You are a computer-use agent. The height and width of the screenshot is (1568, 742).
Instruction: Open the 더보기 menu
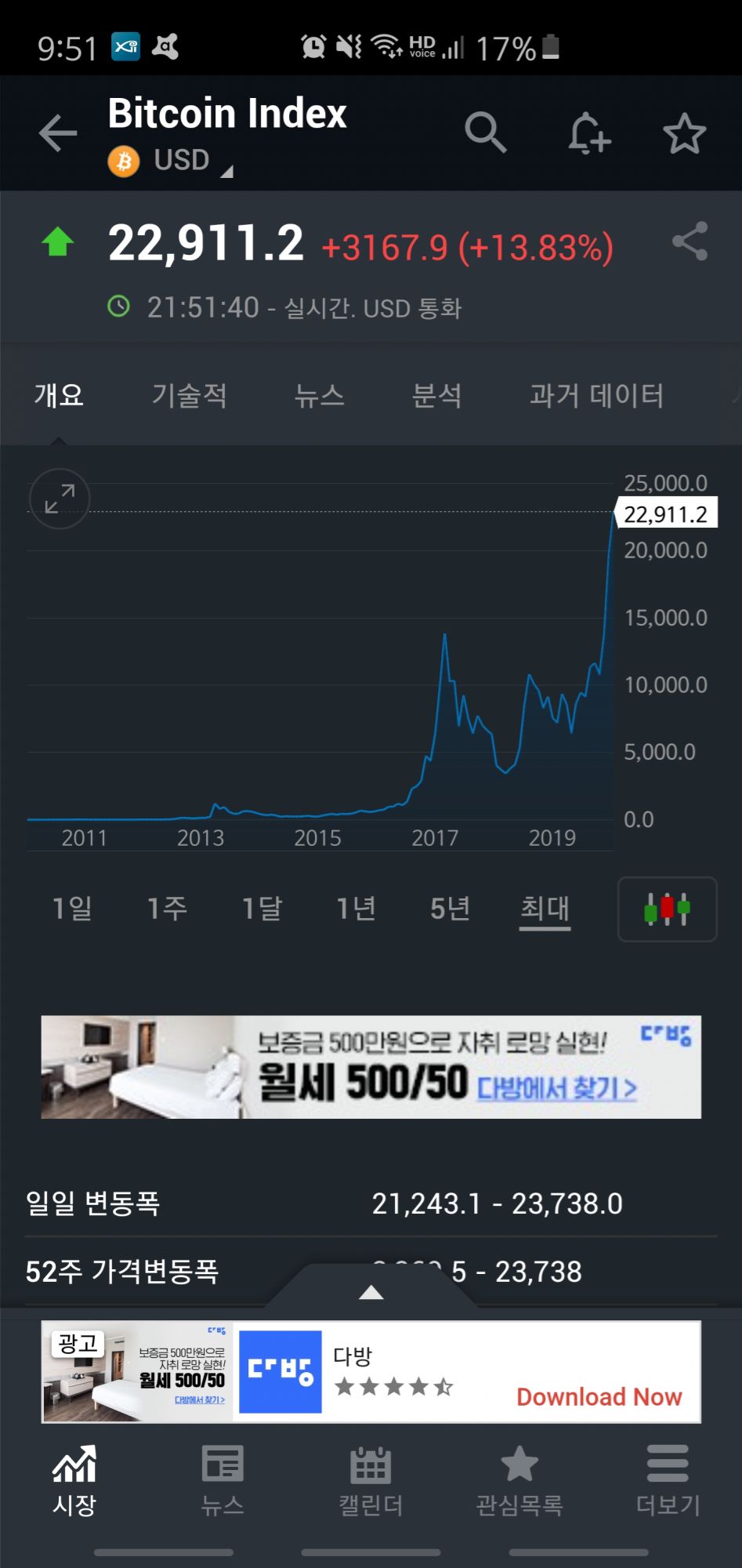pos(667,1478)
